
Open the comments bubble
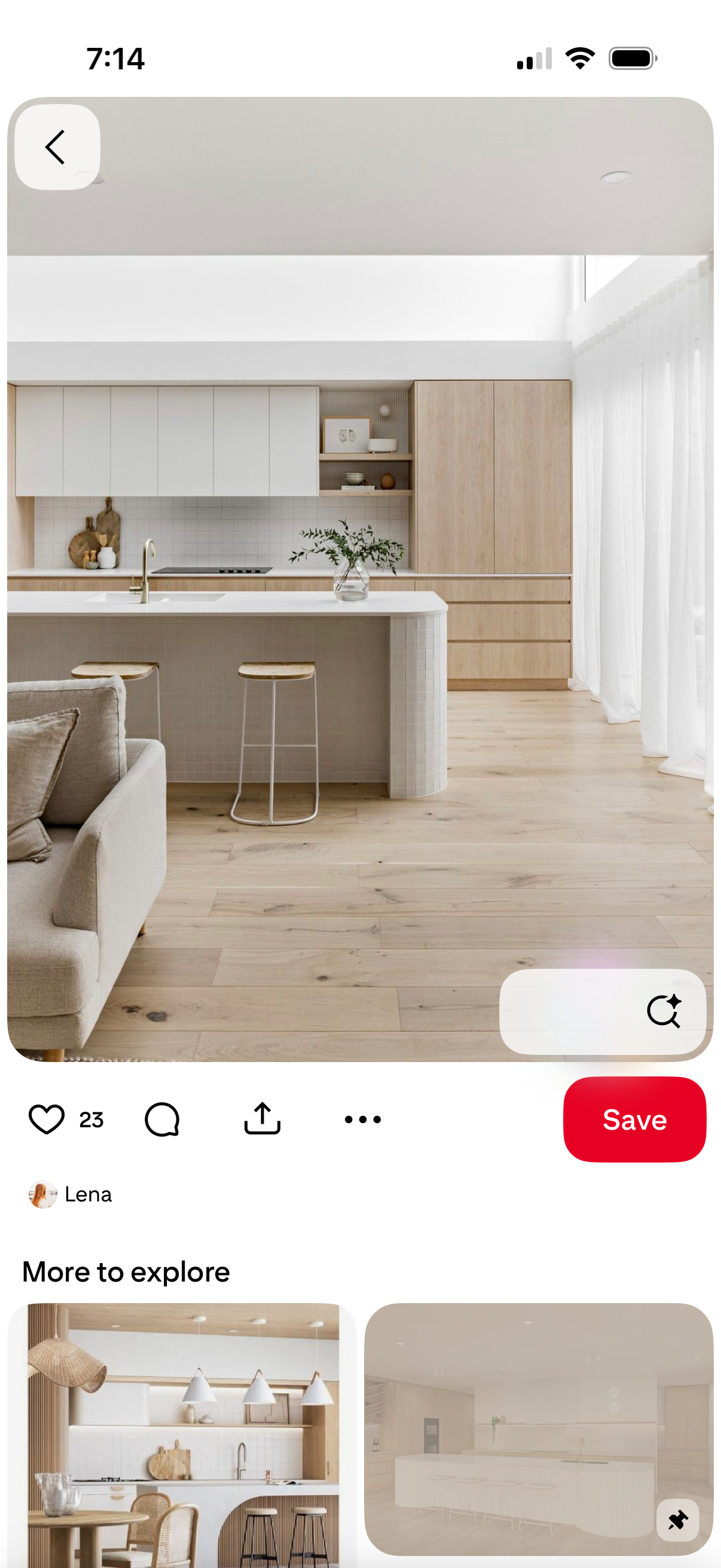tap(162, 1119)
